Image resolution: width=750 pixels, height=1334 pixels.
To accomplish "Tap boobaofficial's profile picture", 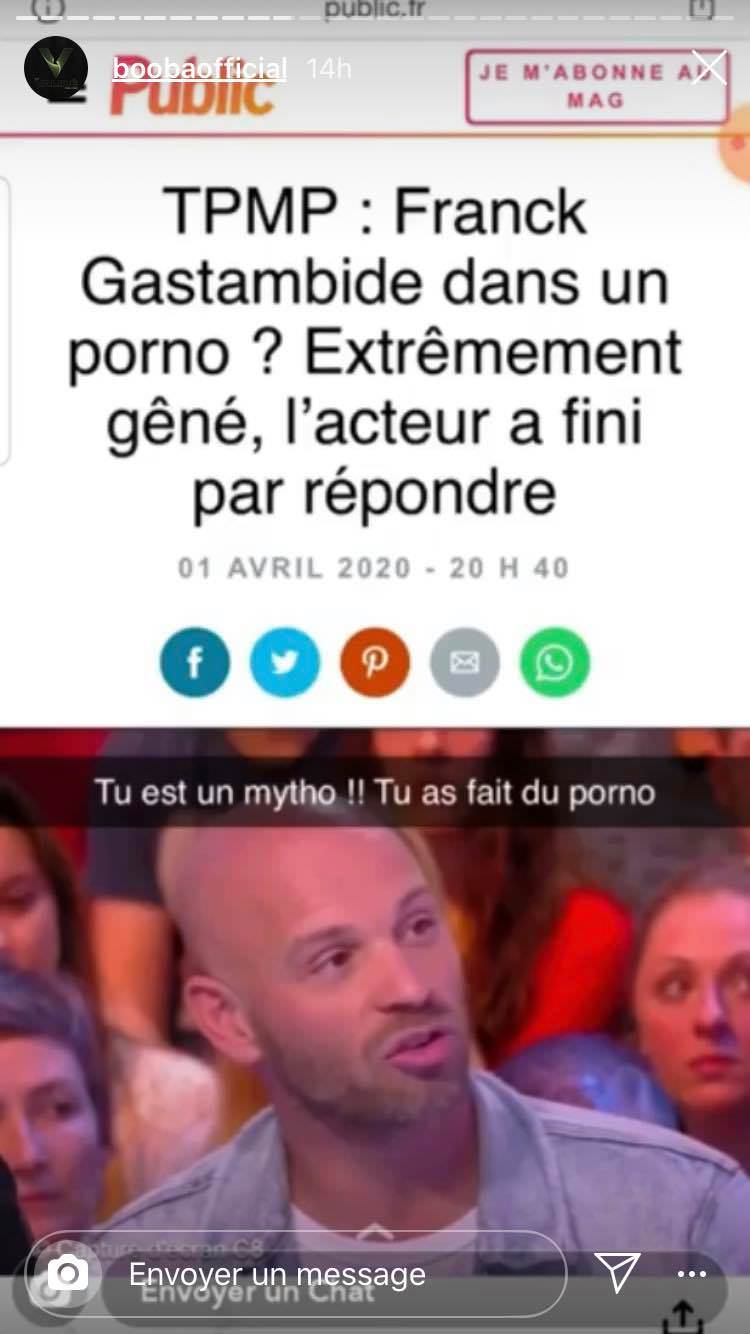I will 56,68.
